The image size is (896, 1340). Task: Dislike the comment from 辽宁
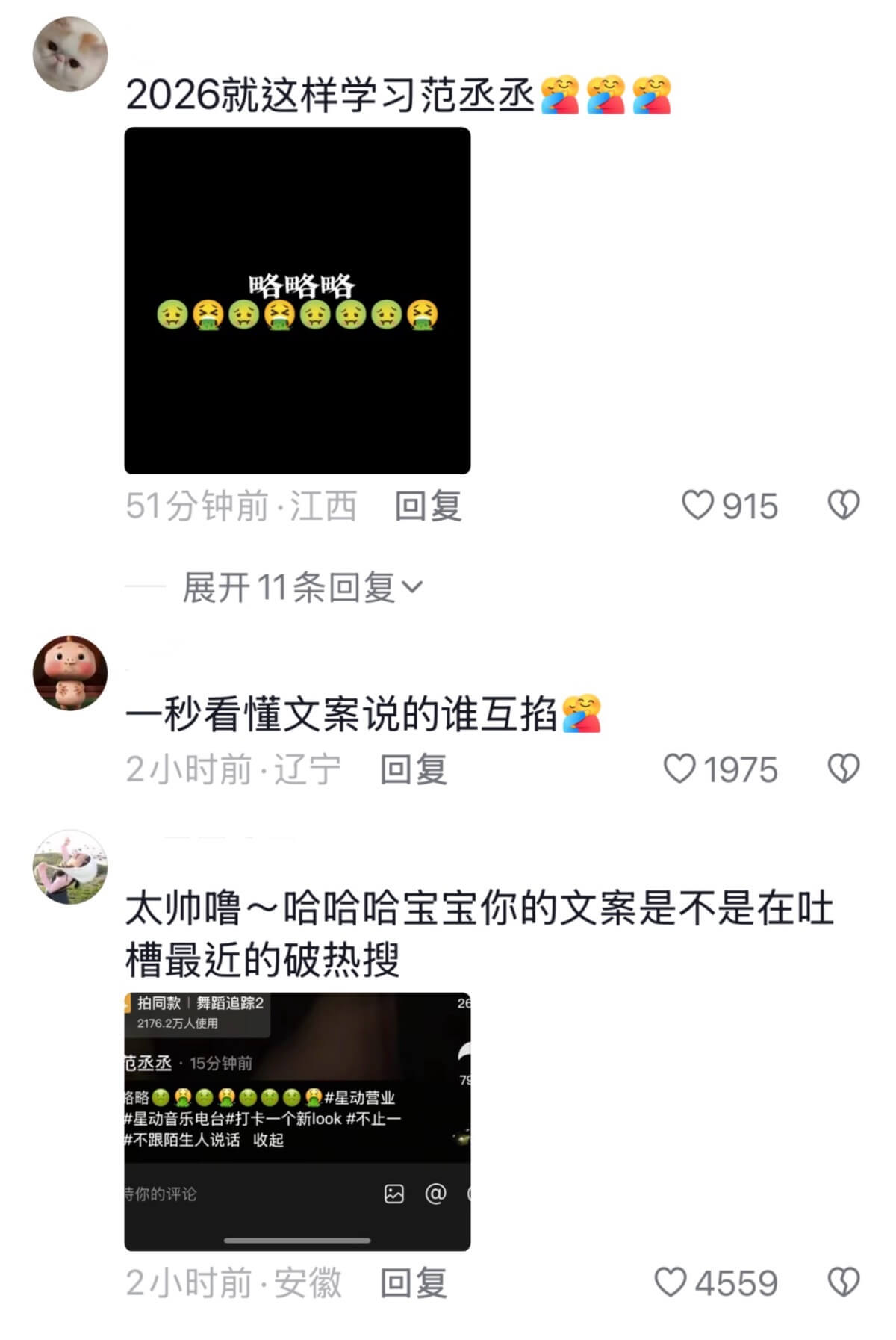click(844, 769)
